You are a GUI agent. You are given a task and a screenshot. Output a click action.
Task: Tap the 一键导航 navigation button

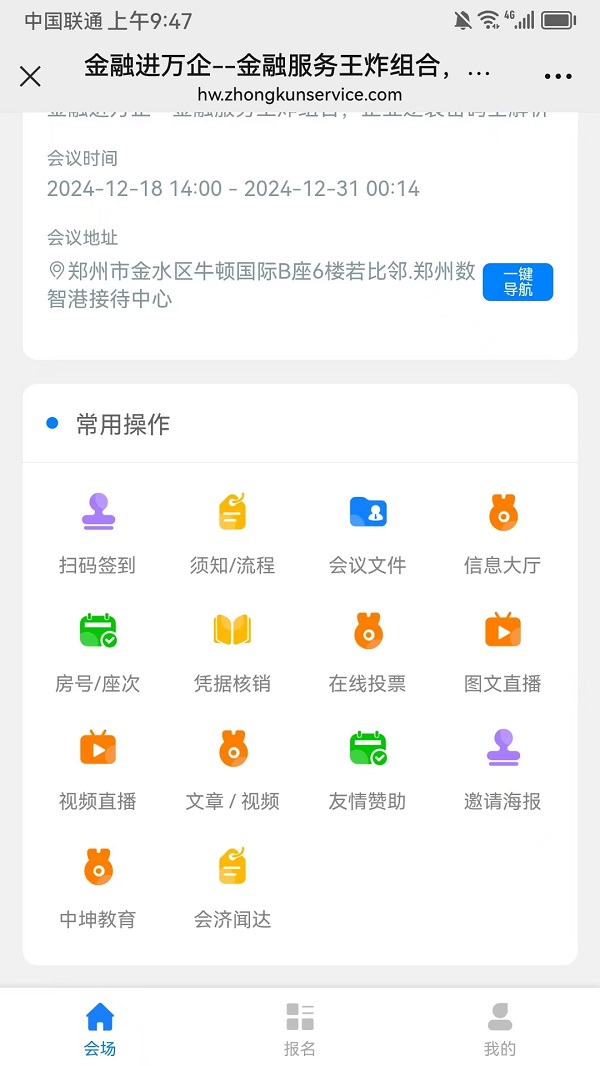[x=517, y=282]
